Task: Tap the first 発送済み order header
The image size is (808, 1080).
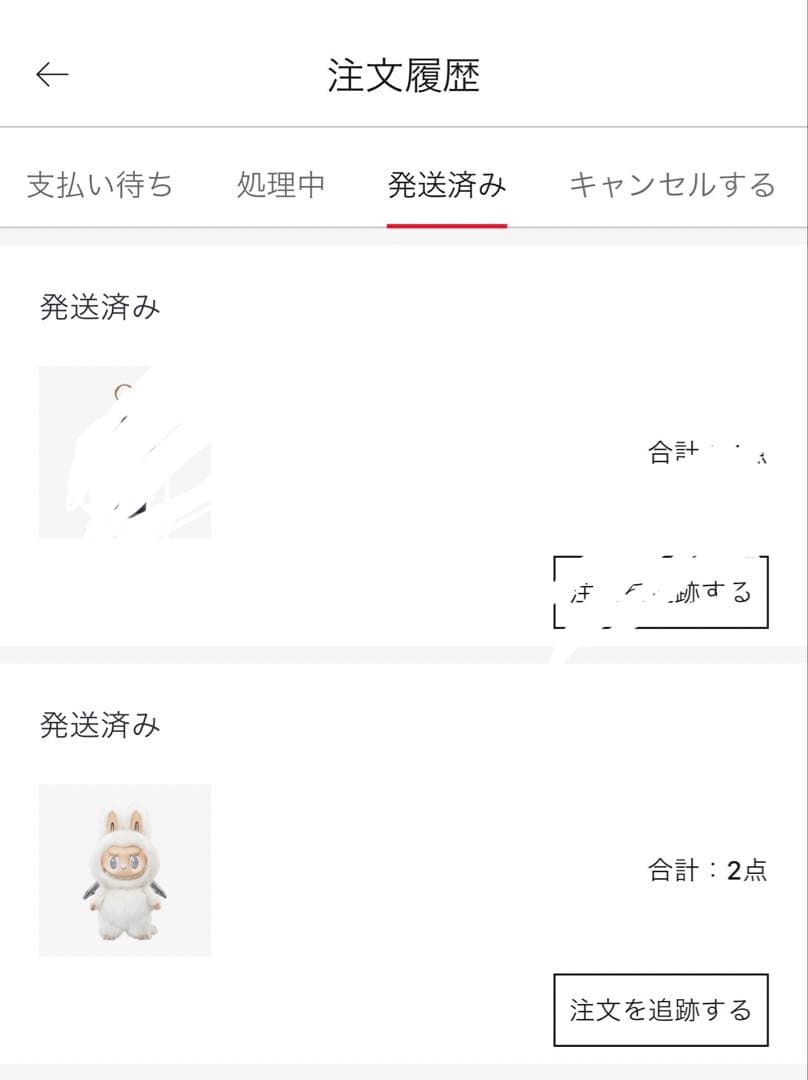Action: [x=85, y=307]
